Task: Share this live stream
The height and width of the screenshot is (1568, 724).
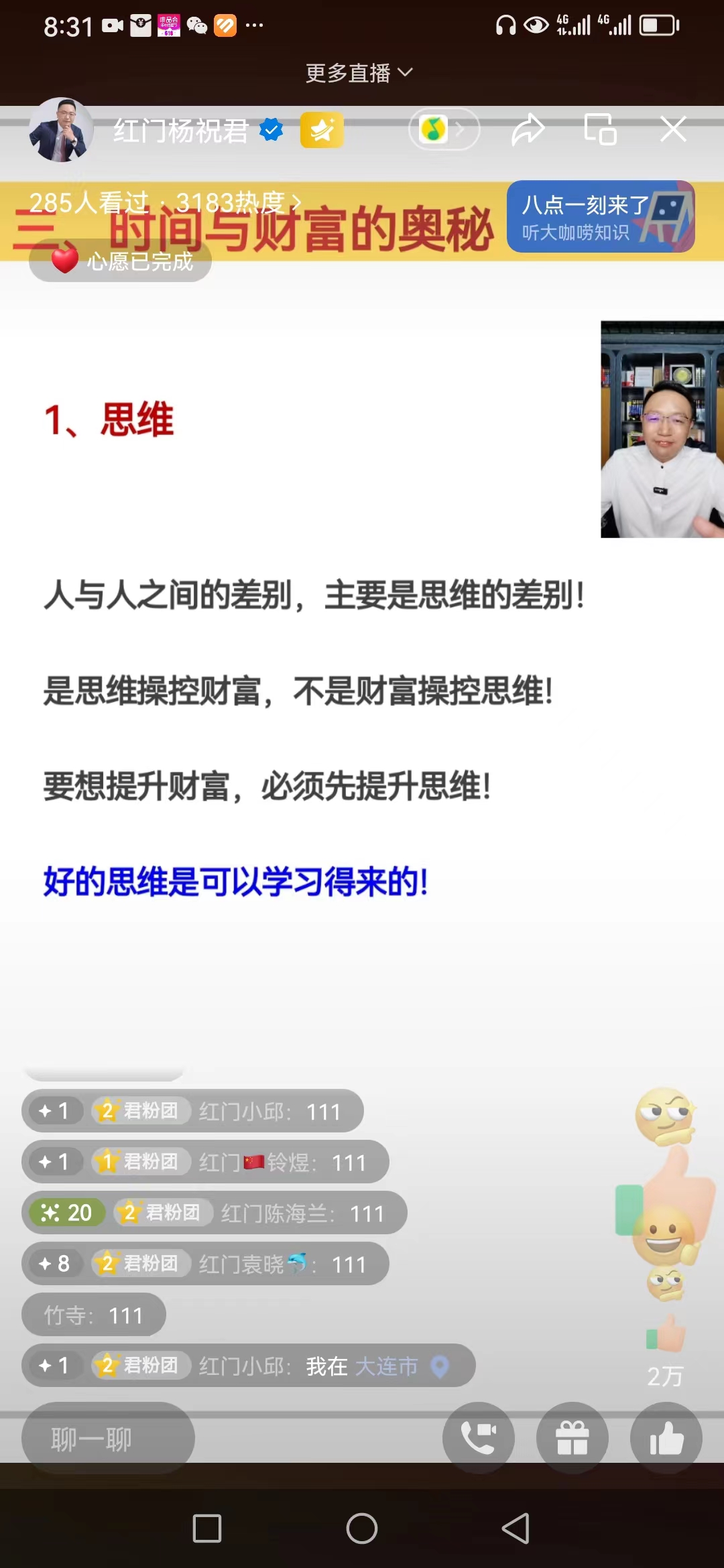Action: click(528, 129)
